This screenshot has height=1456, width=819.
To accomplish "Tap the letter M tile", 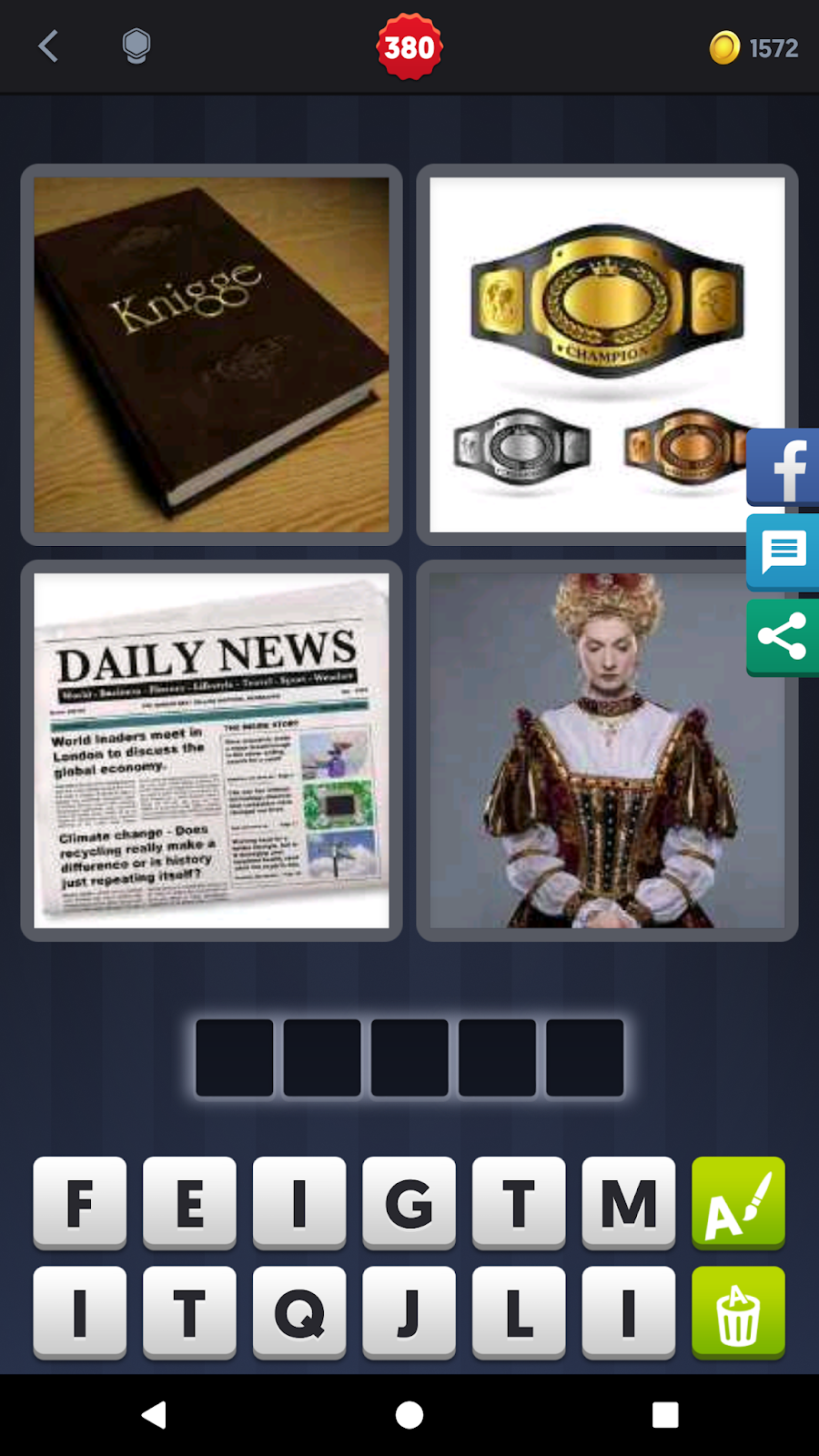I will [628, 1202].
